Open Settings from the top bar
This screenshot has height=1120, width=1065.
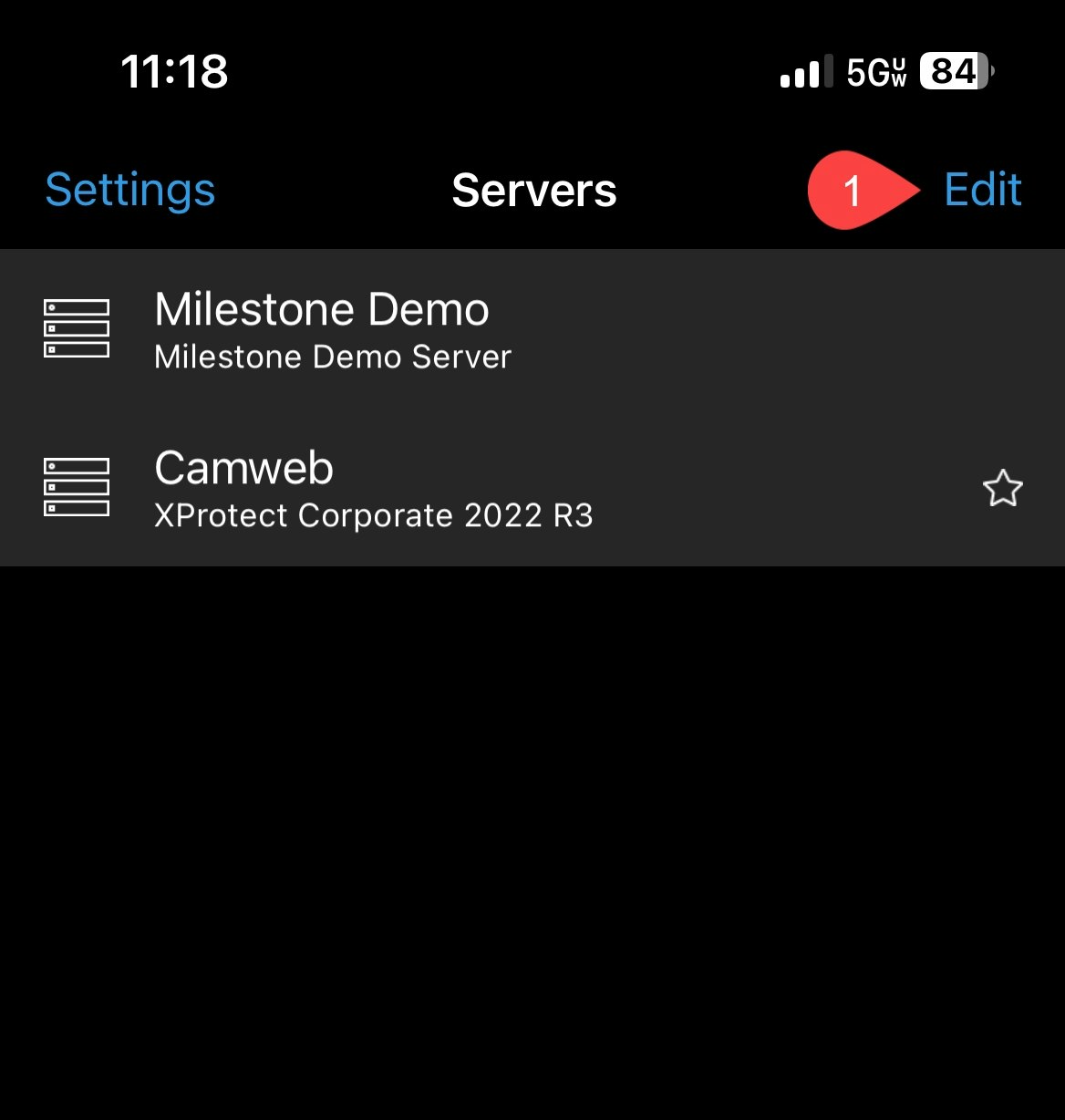click(x=130, y=191)
